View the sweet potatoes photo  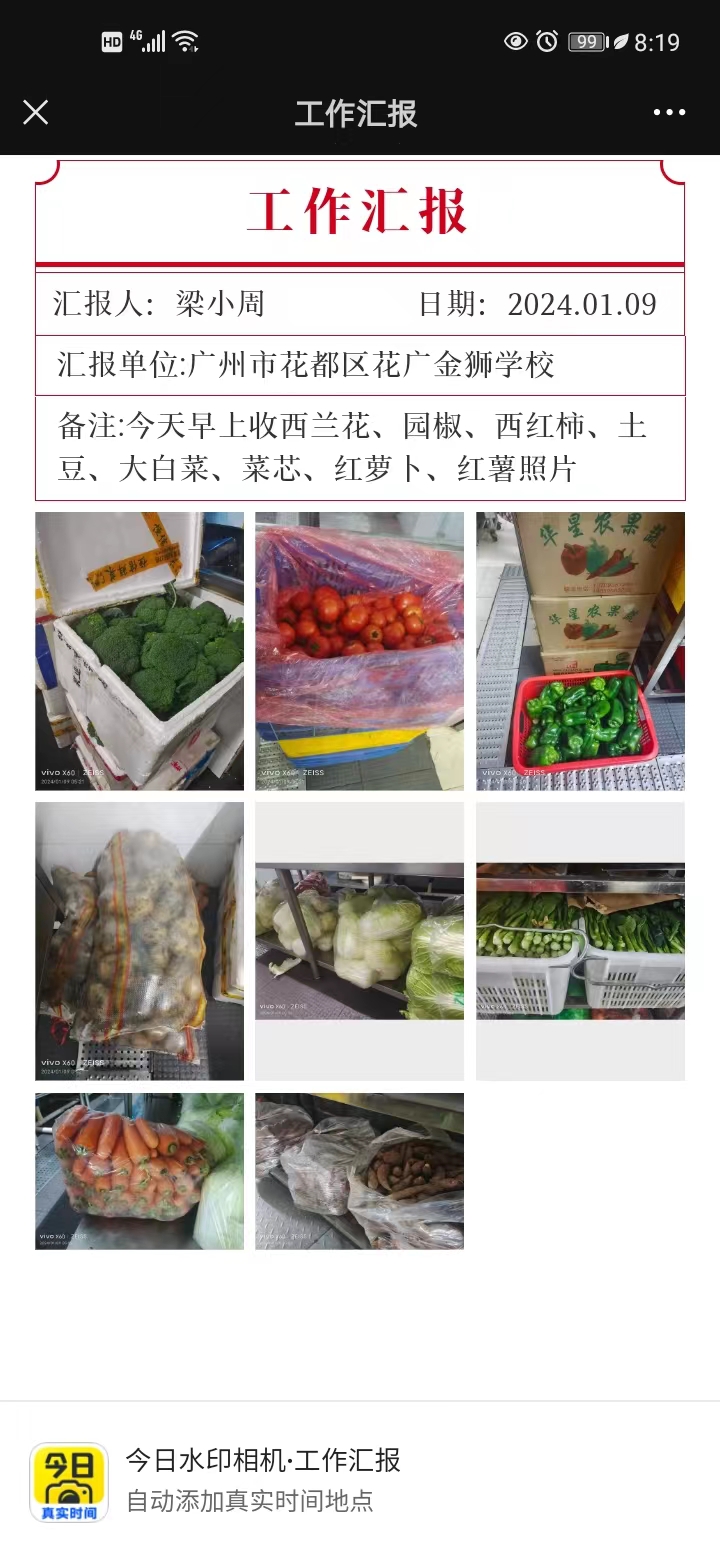[359, 1171]
